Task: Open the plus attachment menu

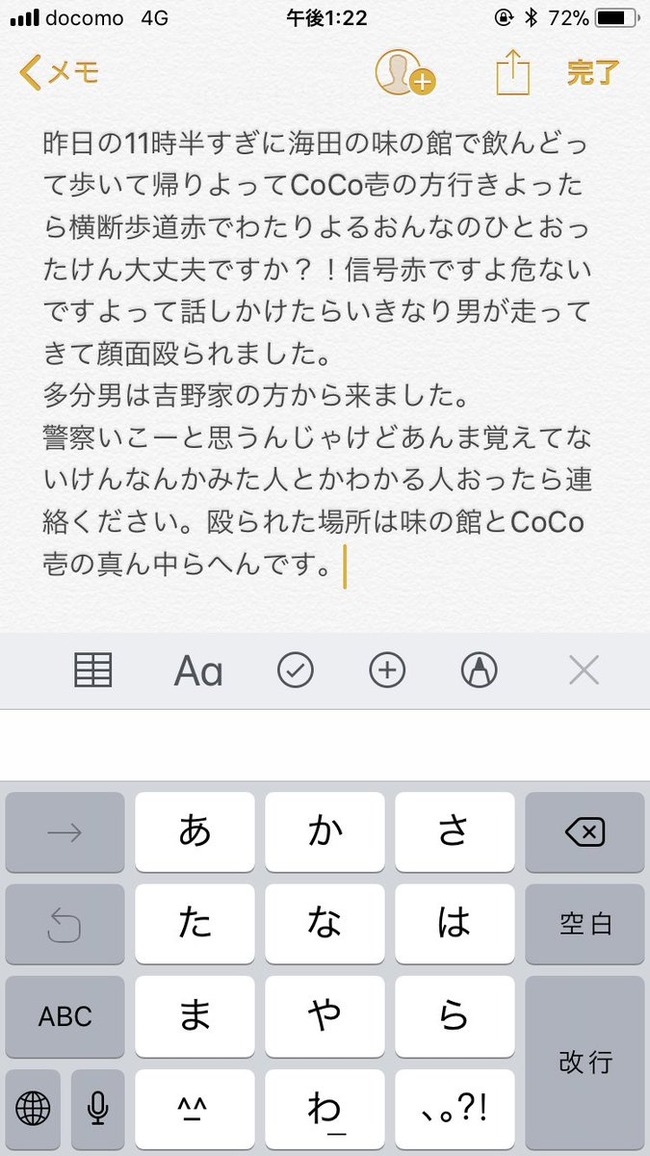Action: [387, 671]
